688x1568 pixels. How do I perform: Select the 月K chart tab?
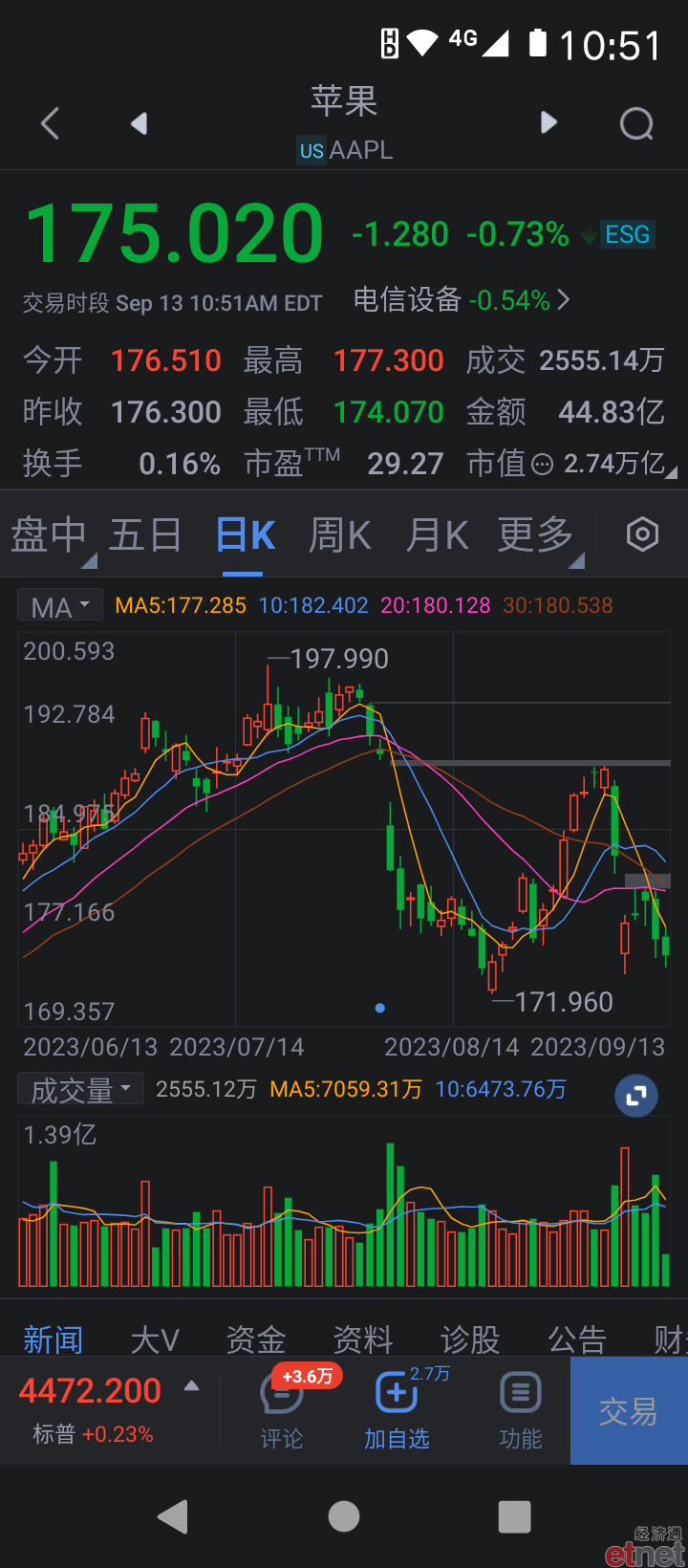(x=437, y=535)
